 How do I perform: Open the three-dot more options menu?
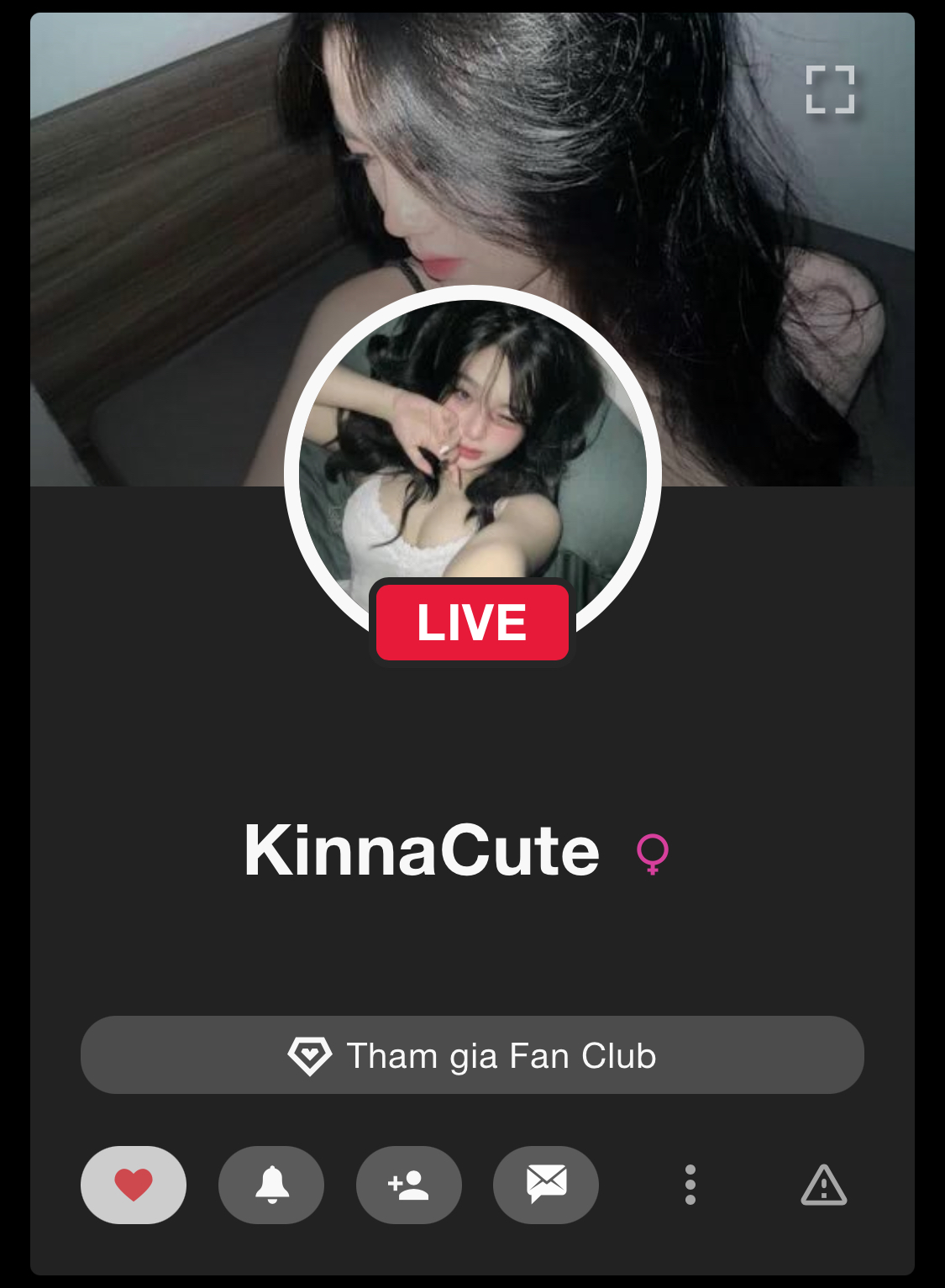pos(690,1185)
